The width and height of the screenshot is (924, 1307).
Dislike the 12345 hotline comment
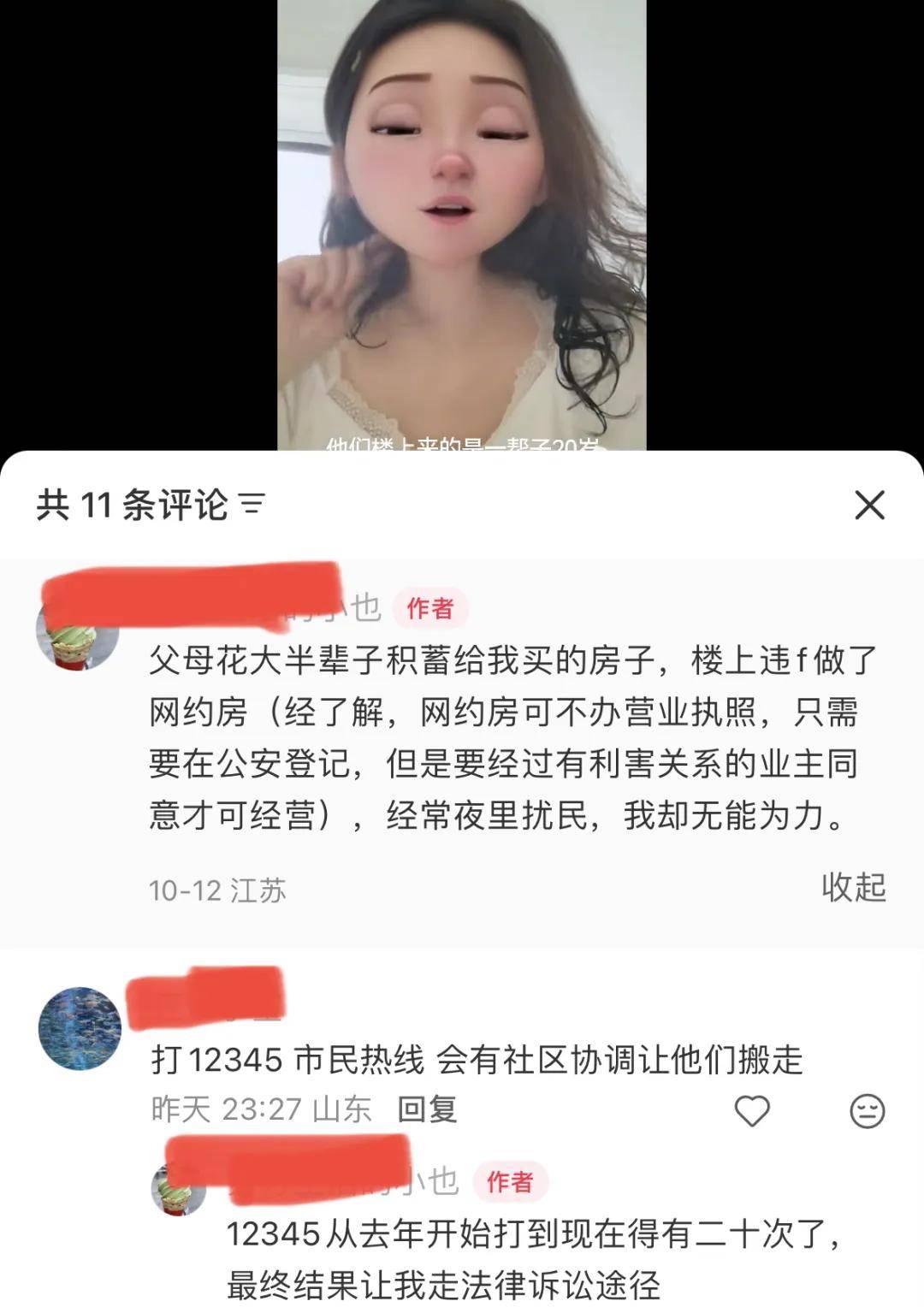(x=867, y=1110)
